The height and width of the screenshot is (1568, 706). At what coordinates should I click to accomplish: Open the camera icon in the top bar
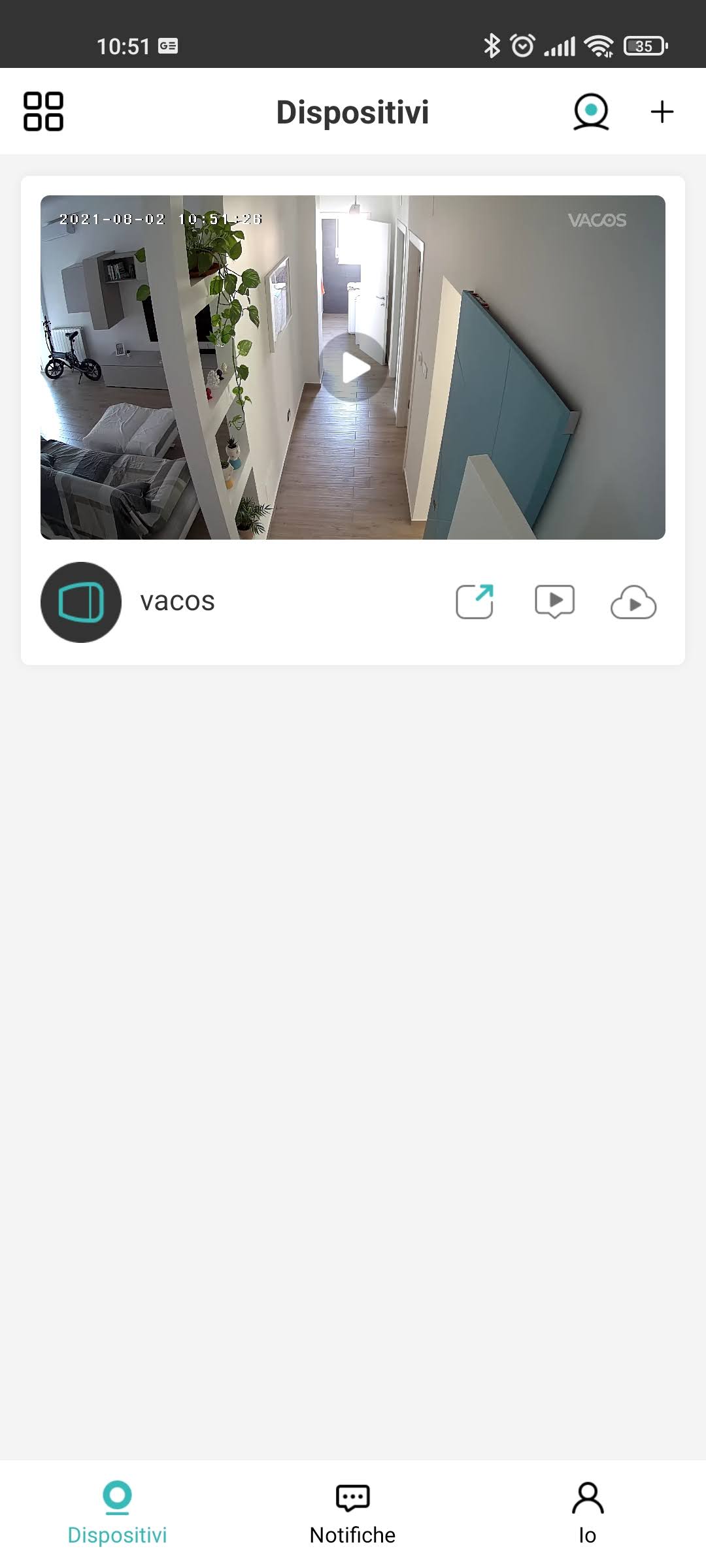click(x=591, y=112)
